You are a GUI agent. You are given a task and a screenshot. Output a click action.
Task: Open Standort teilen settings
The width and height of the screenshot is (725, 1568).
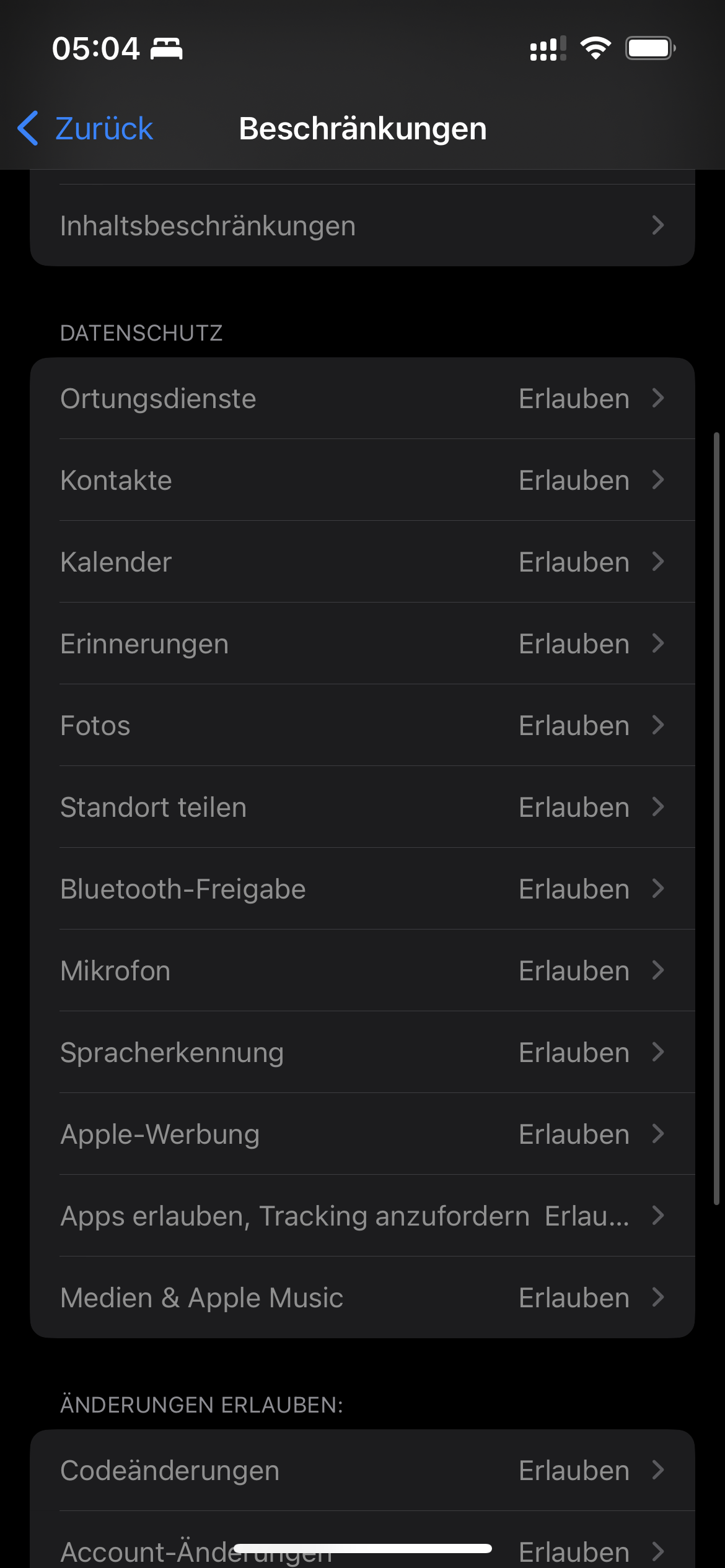362,808
